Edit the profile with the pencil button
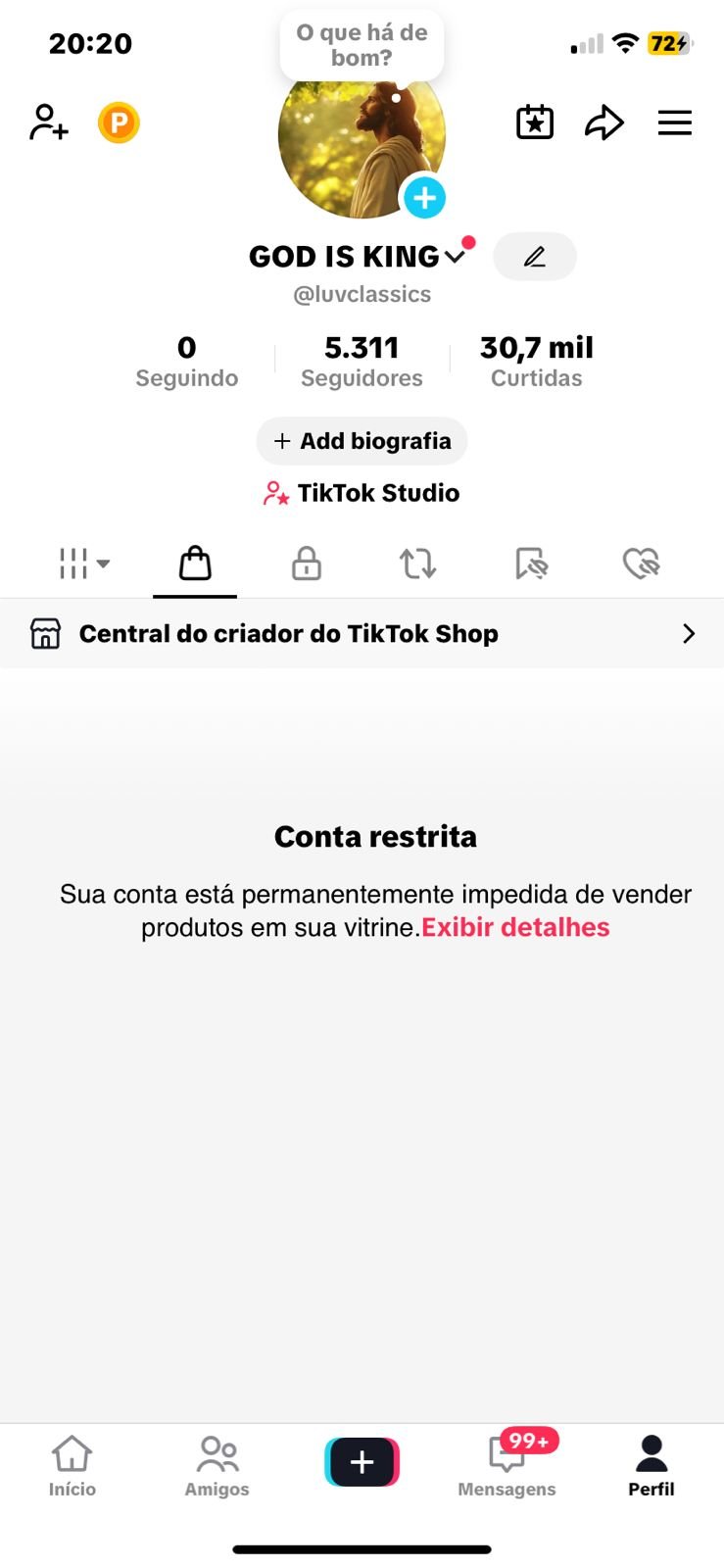724x1568 pixels. tap(534, 257)
